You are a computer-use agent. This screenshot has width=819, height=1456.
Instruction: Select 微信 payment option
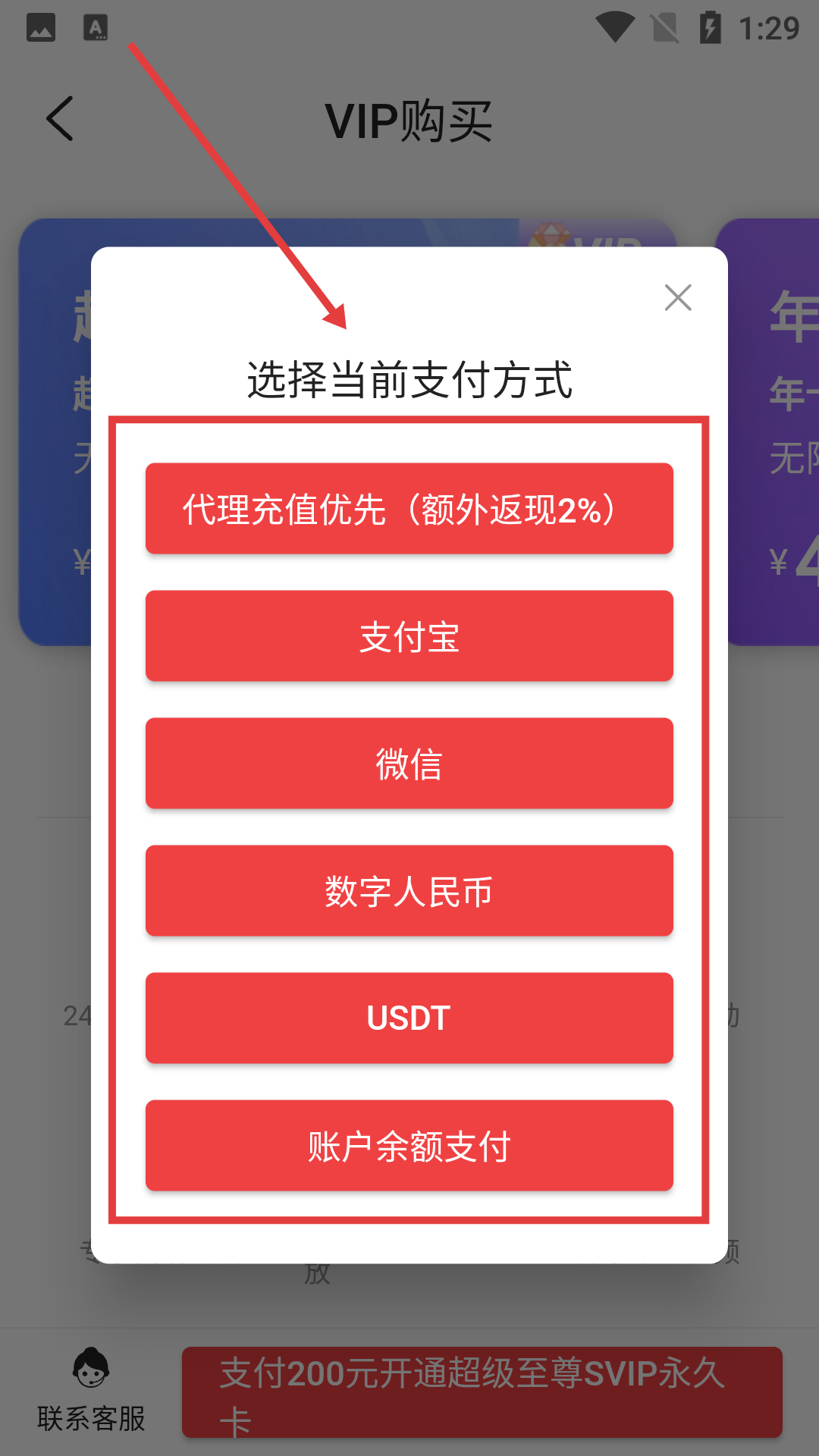pos(409,764)
